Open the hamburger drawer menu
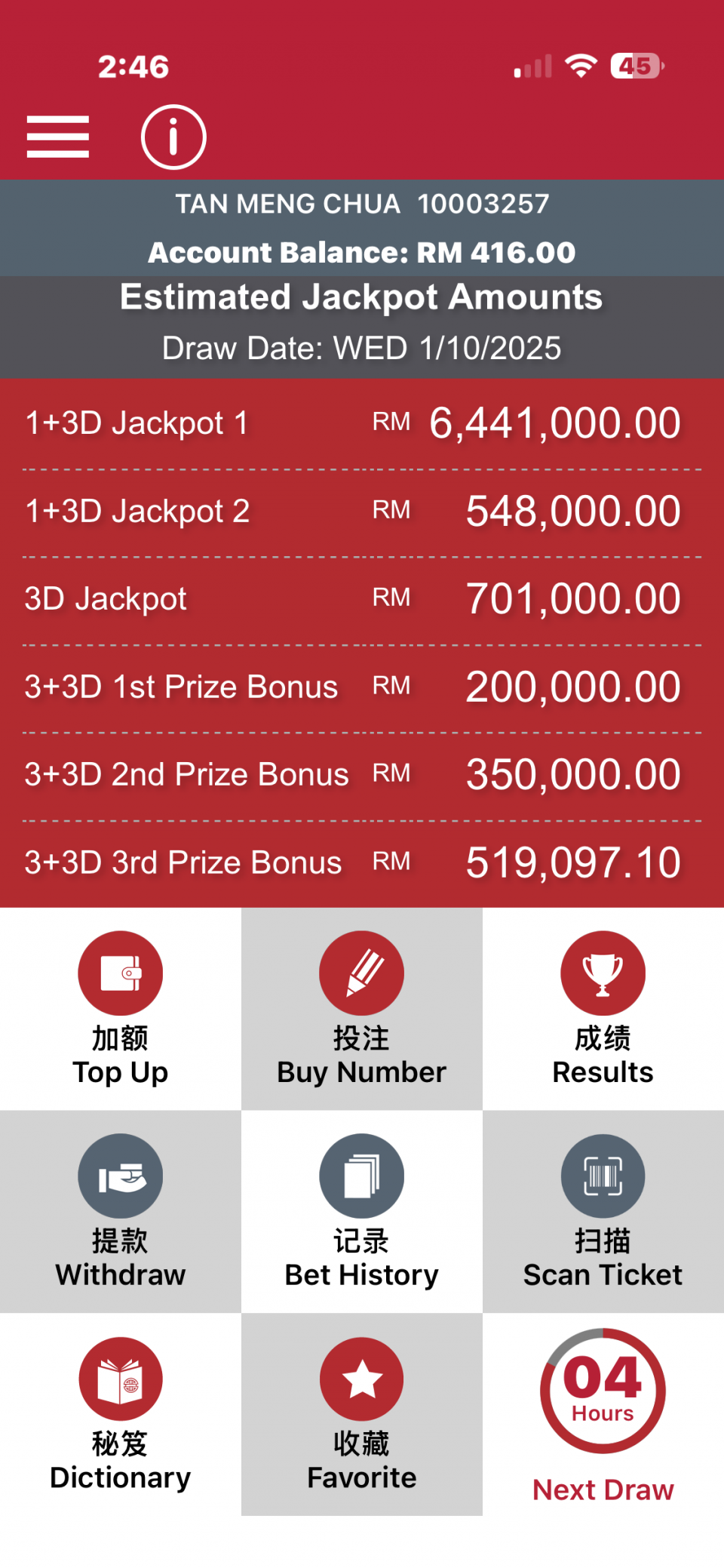 [x=58, y=137]
